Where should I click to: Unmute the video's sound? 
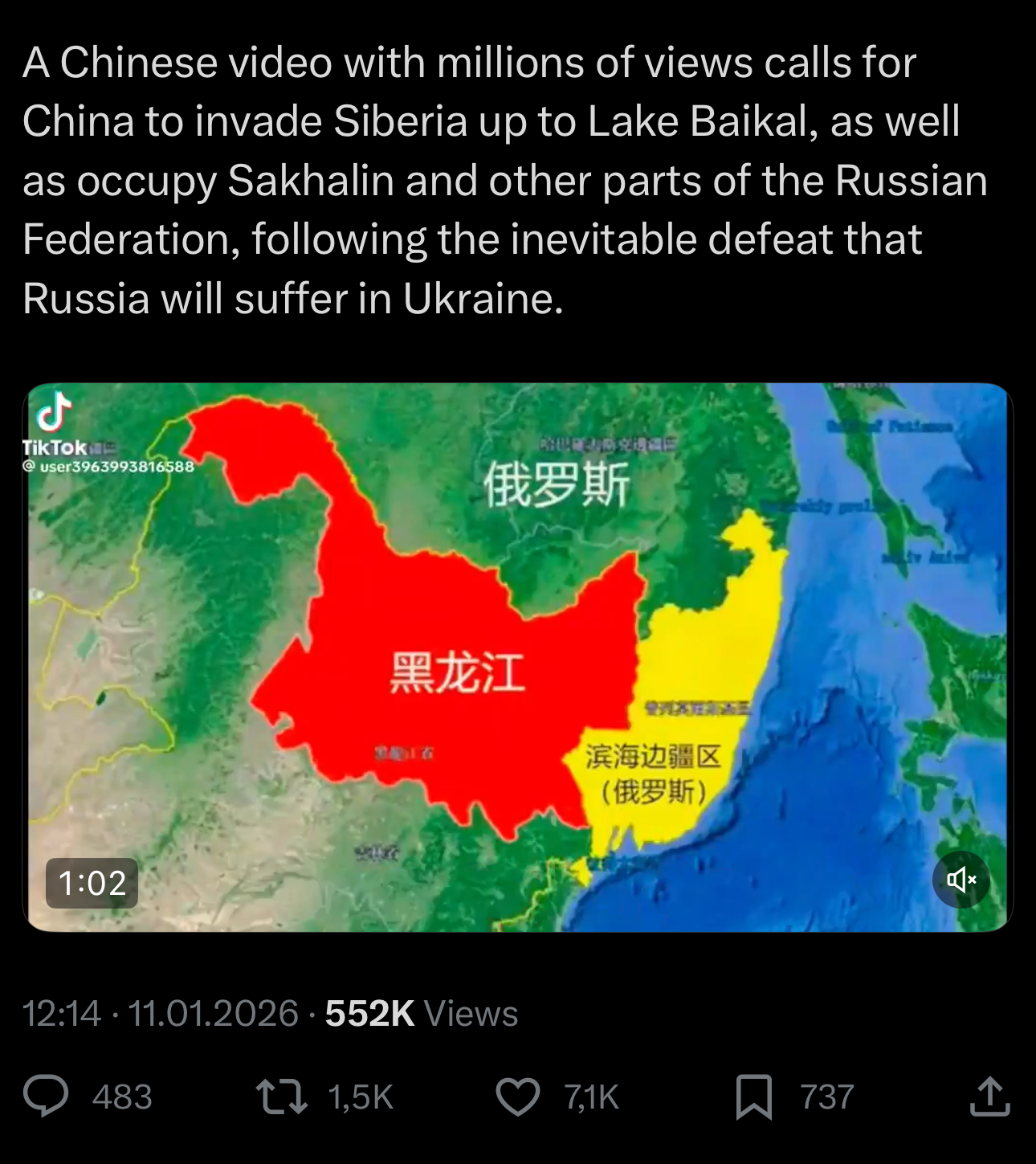(x=961, y=880)
